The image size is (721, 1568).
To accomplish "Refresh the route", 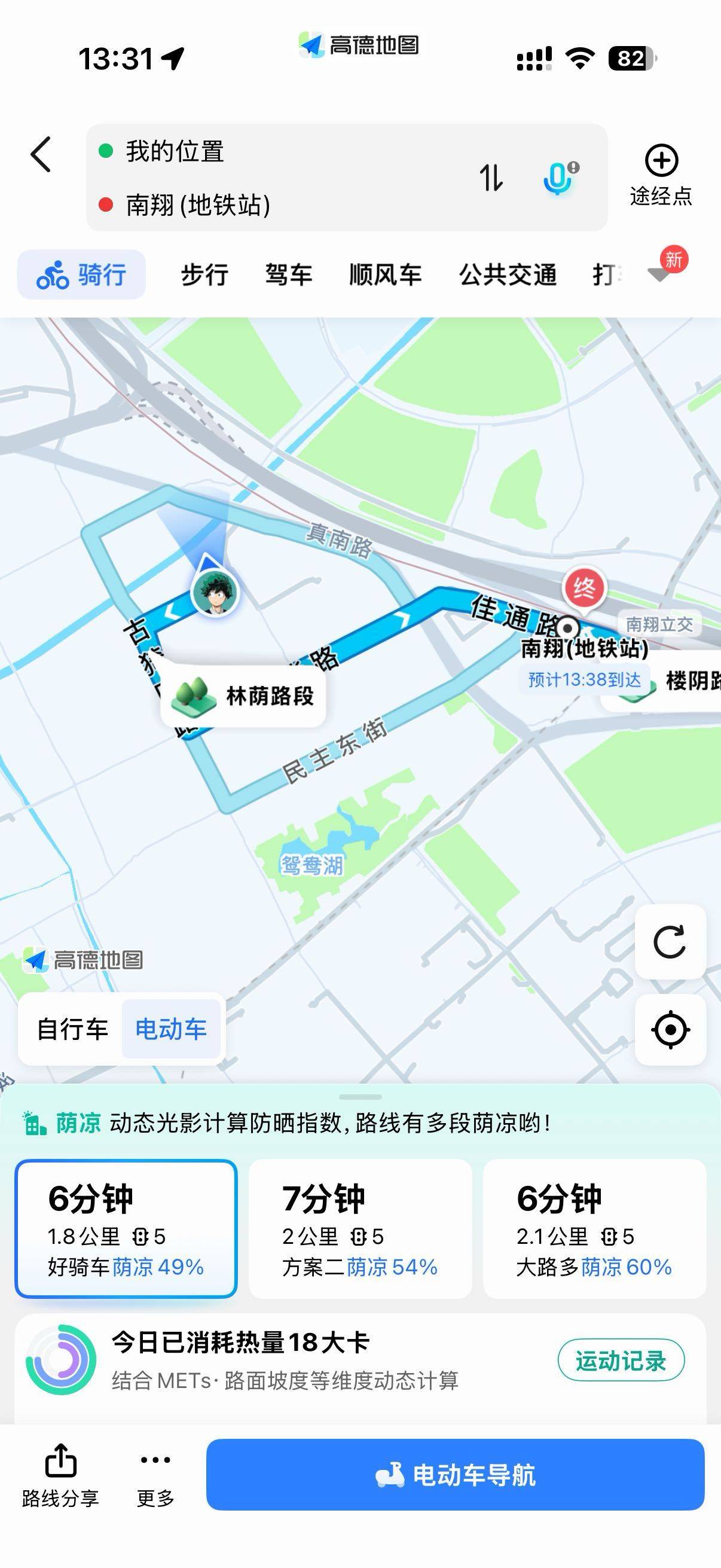I will click(670, 942).
